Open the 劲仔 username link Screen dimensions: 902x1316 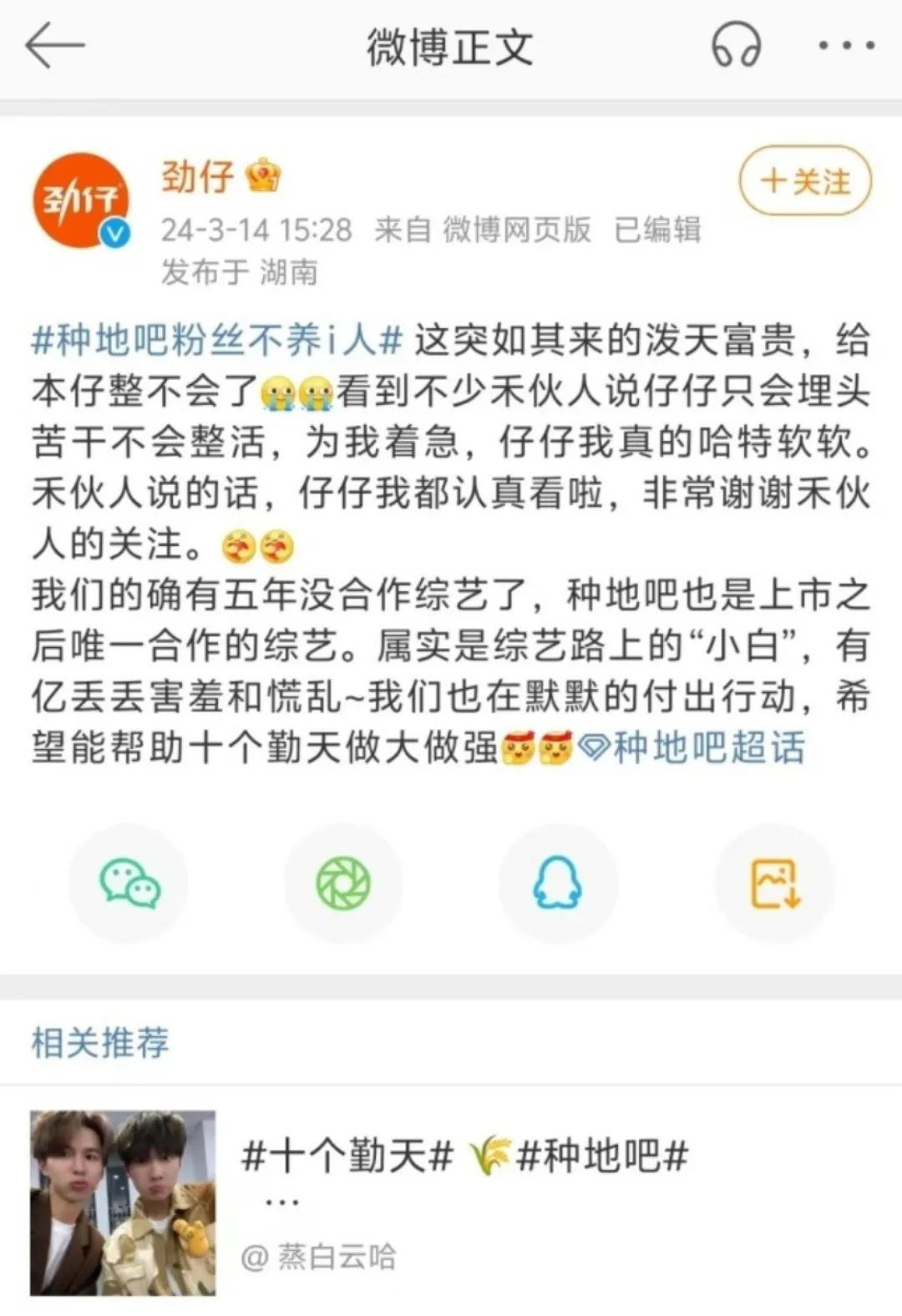pyautogui.click(x=198, y=177)
